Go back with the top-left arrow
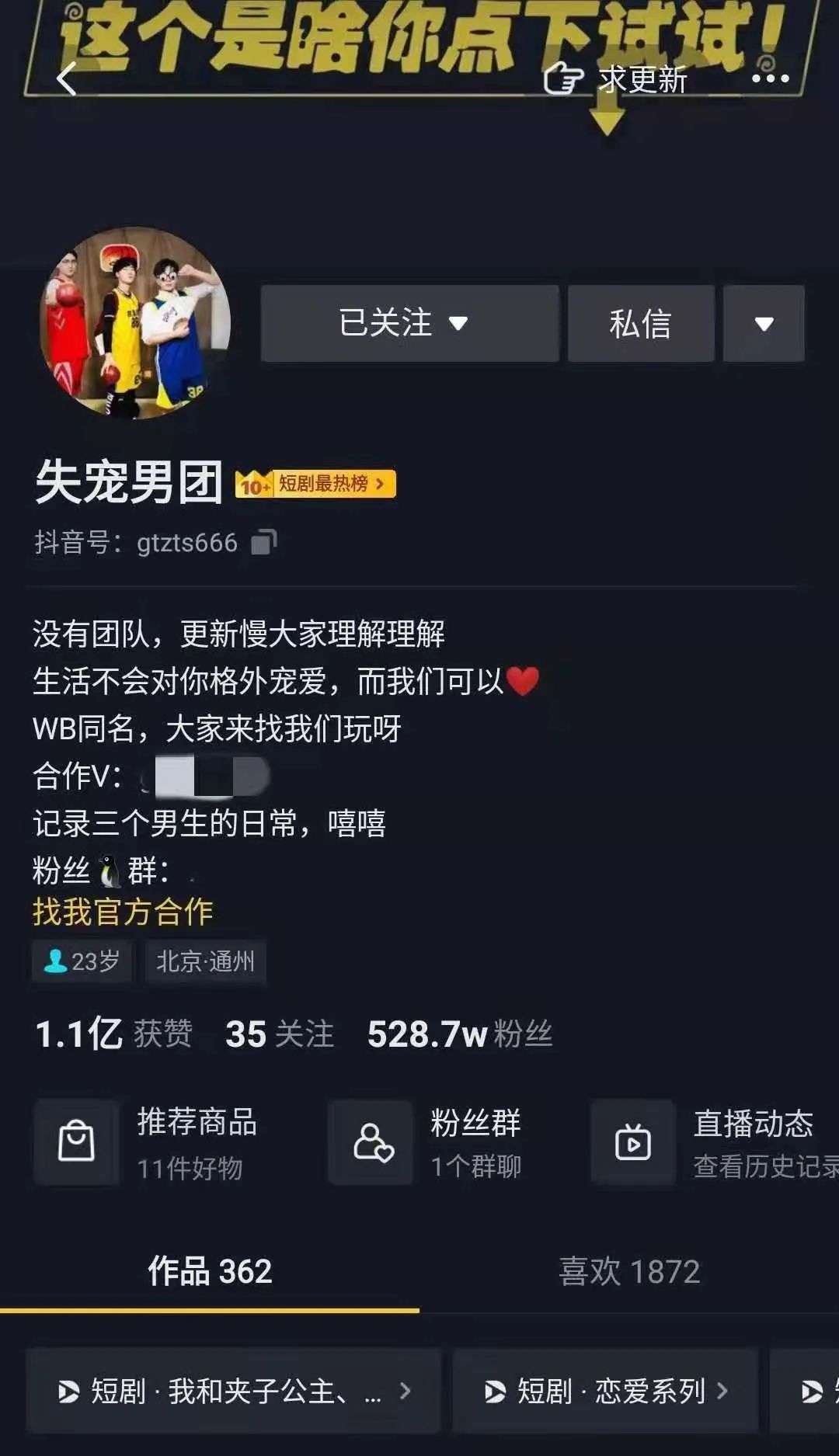This screenshot has height=1456, width=839. [67, 78]
